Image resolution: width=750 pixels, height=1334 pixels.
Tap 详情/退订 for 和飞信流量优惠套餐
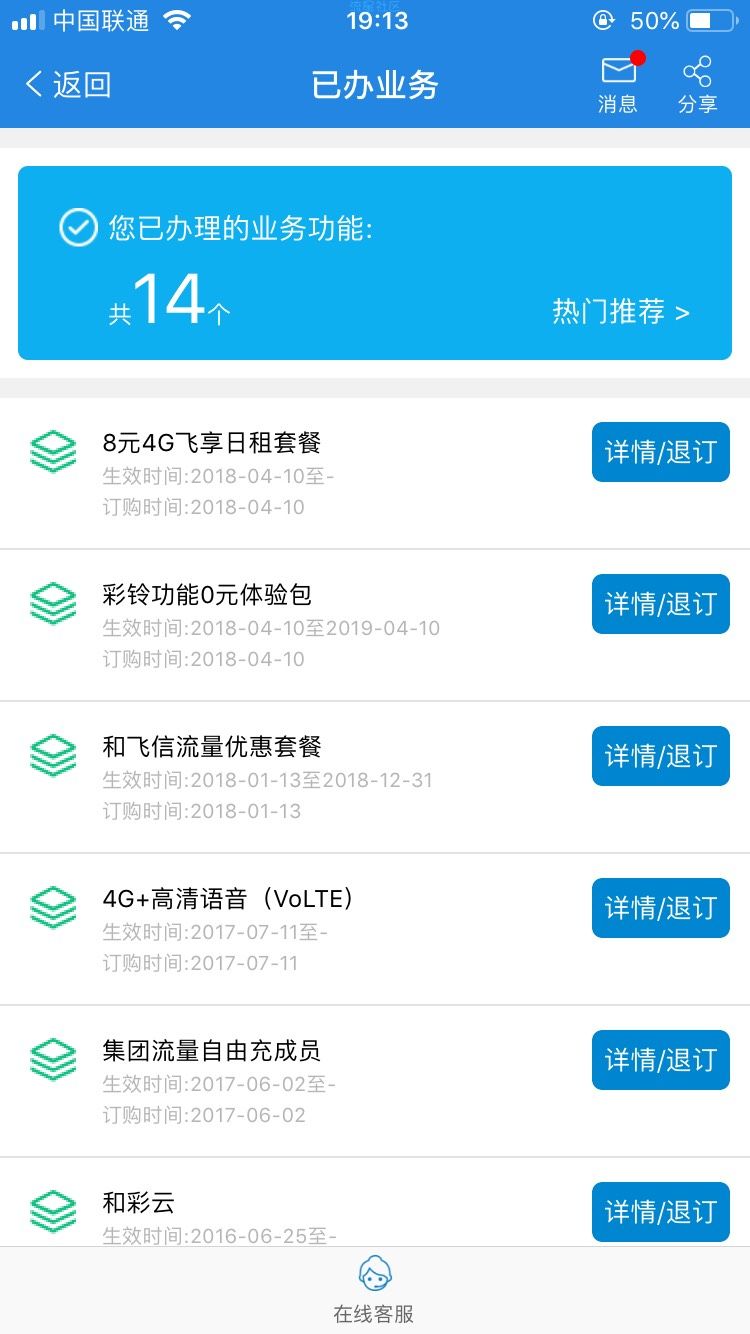pos(661,756)
